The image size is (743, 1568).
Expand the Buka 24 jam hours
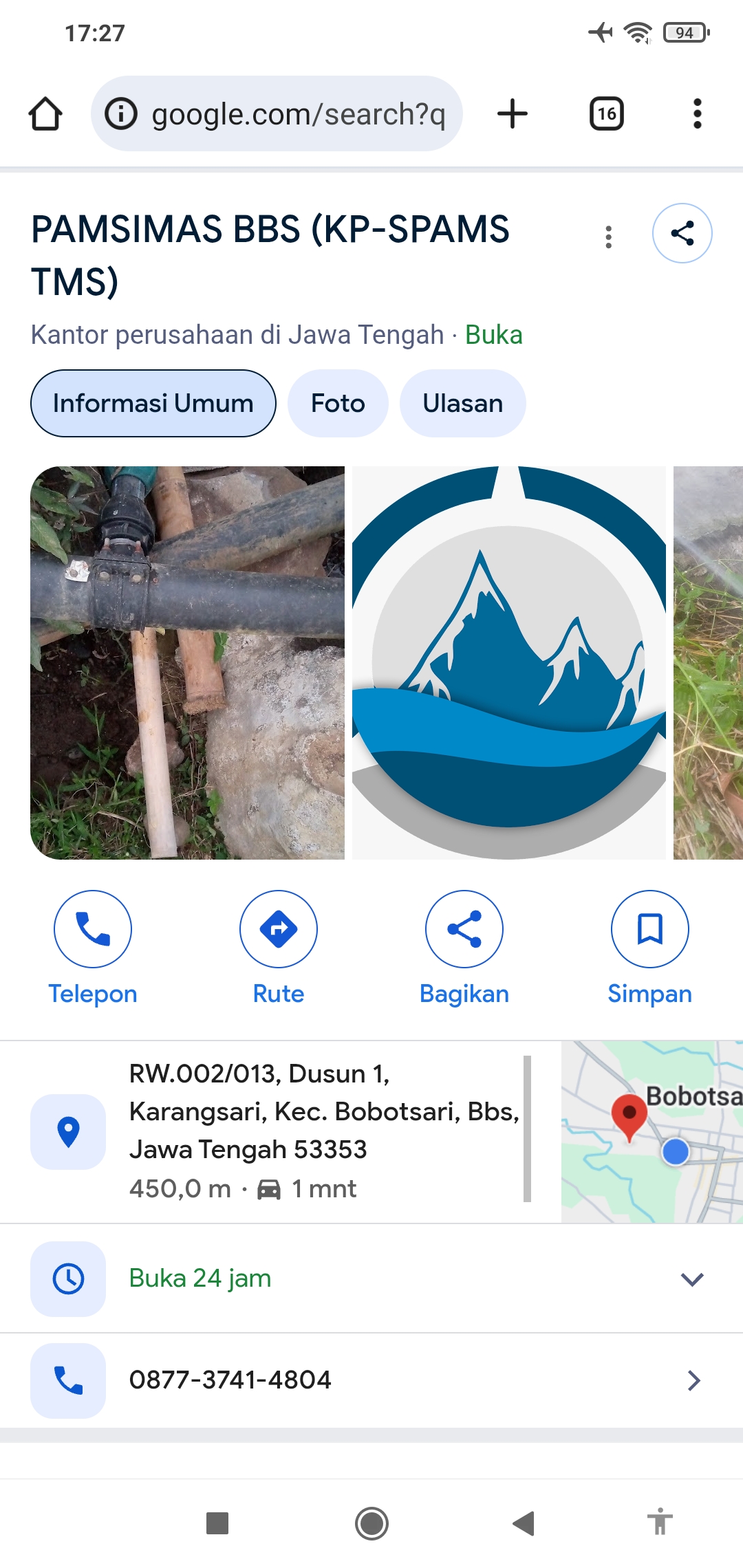[371, 1278]
